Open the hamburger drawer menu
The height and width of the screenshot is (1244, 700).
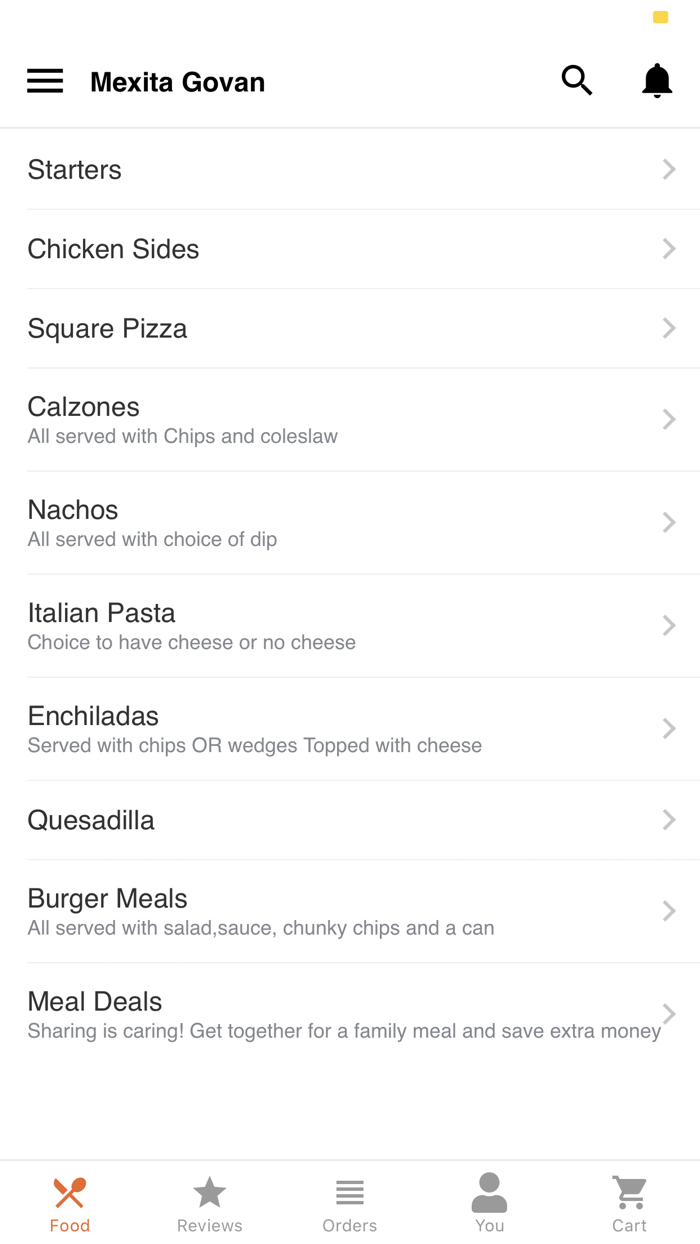(x=45, y=81)
